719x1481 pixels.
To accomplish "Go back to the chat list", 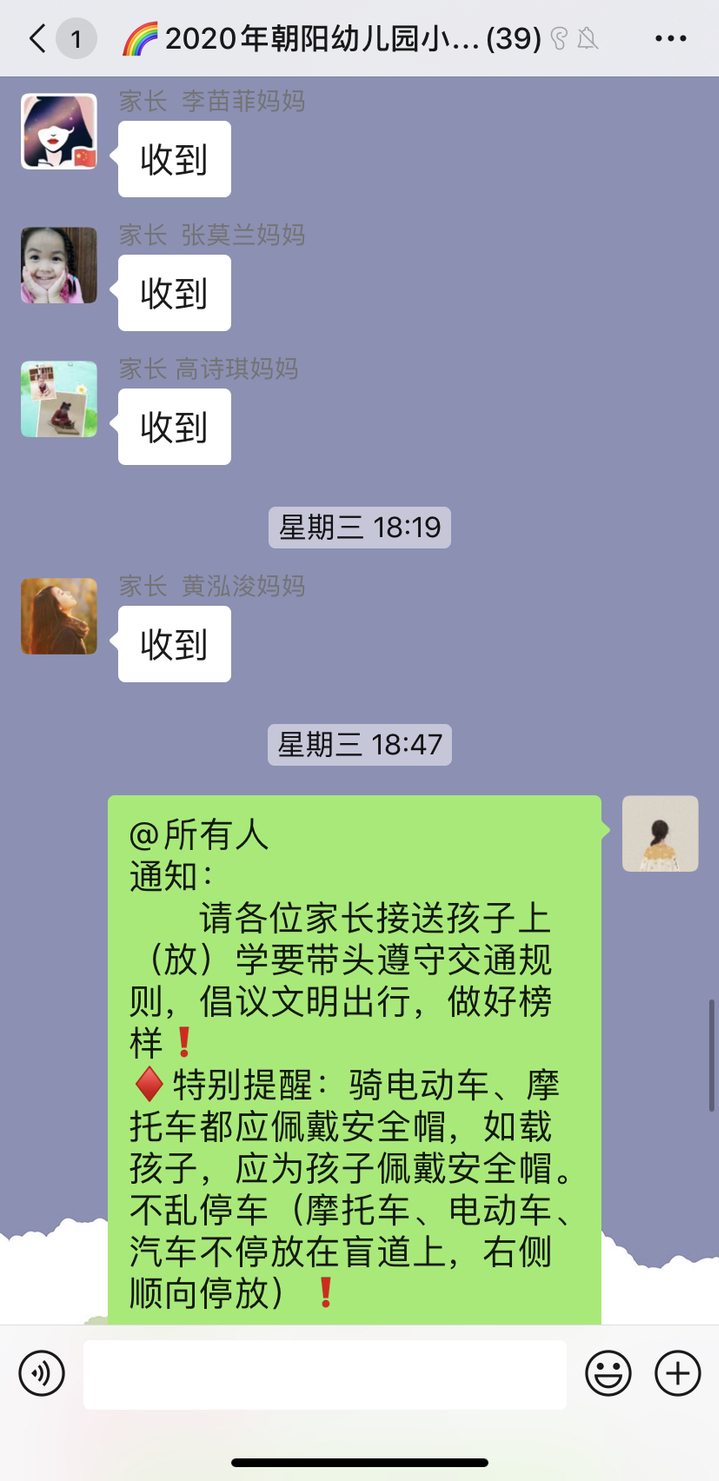I will [x=38, y=39].
